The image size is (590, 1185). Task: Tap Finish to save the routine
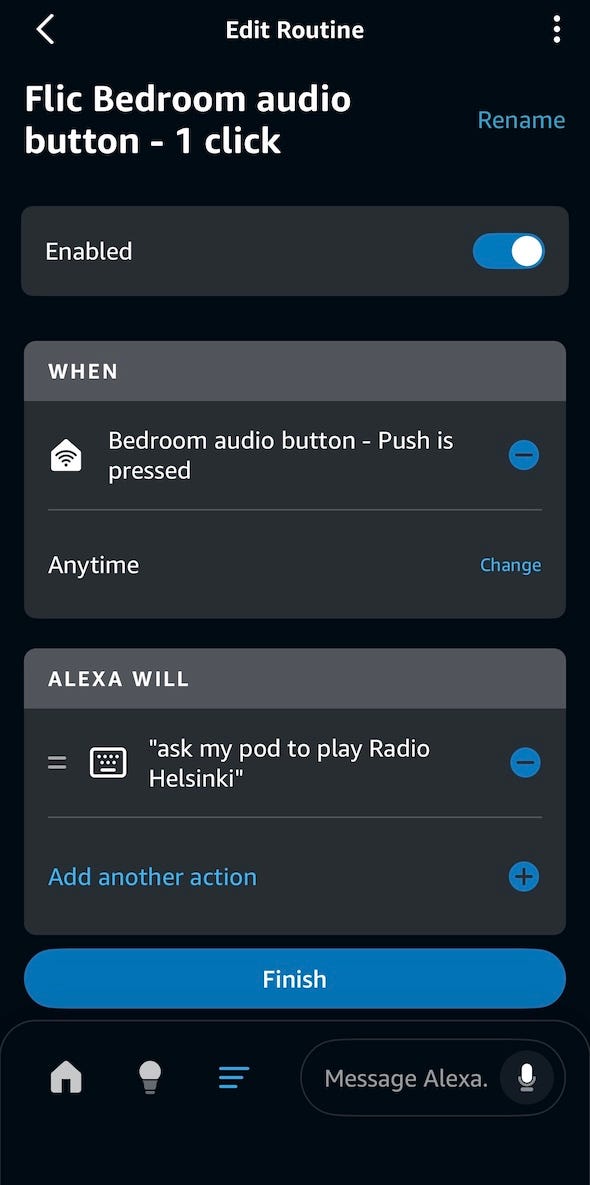tap(295, 979)
